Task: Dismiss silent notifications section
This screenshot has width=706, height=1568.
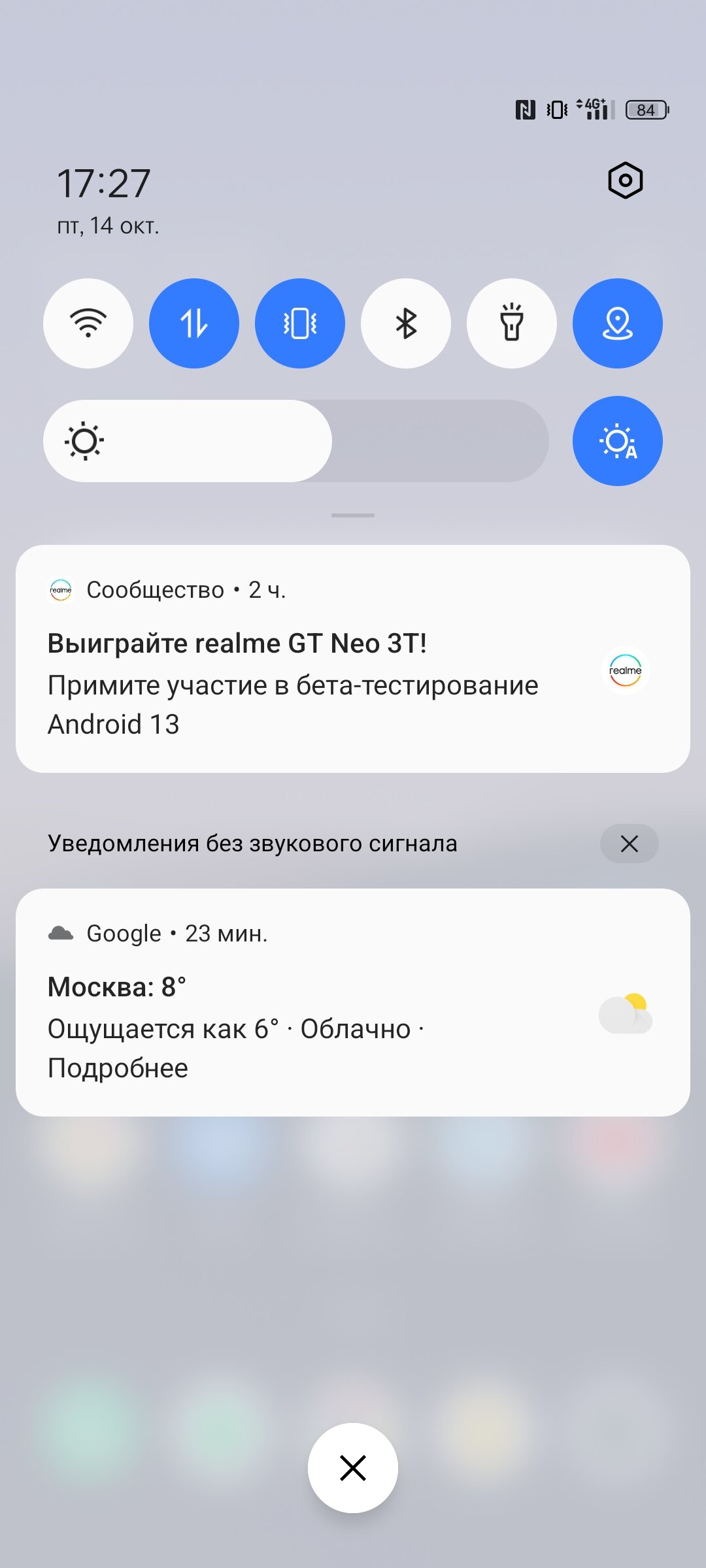Action: coord(629,843)
